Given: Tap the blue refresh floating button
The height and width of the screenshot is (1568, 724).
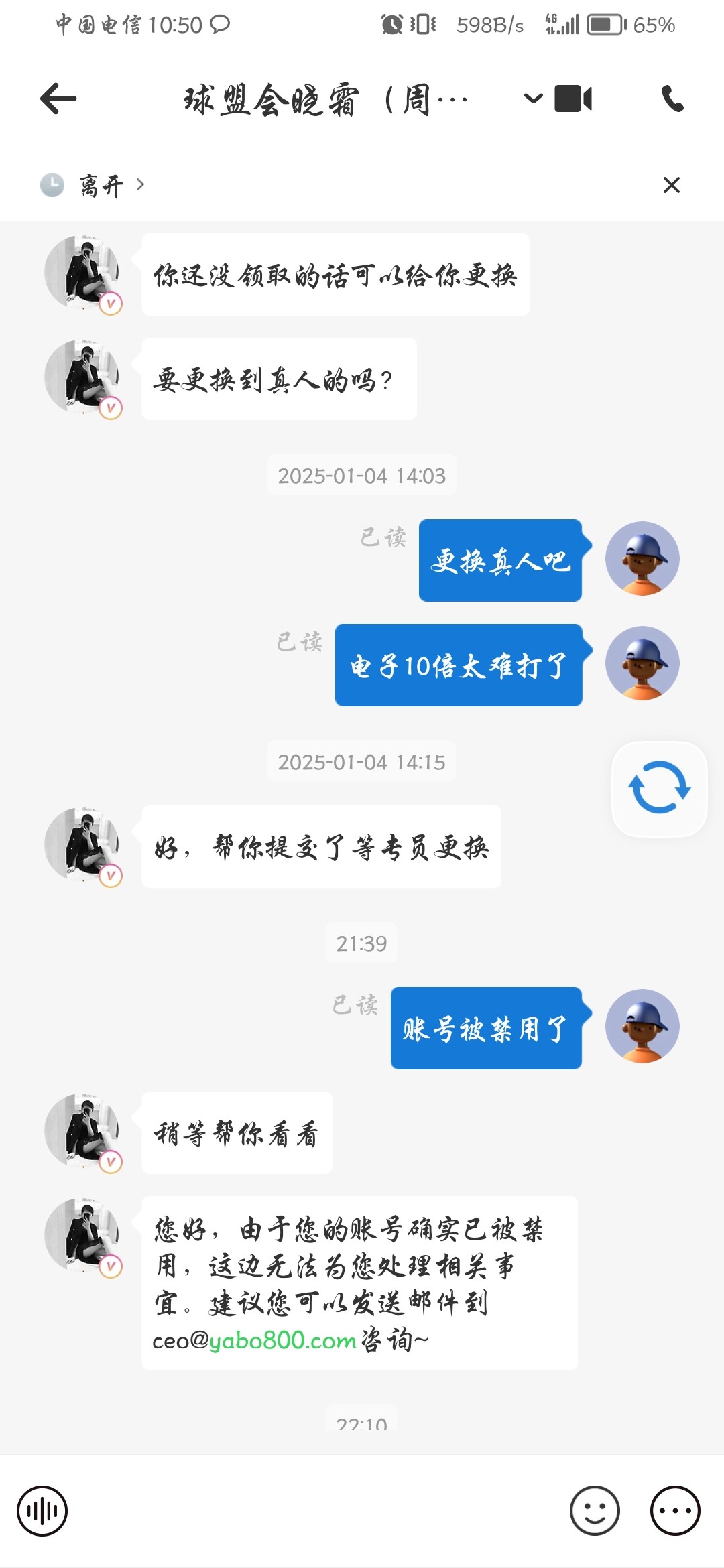Looking at the screenshot, I should pyautogui.click(x=660, y=788).
